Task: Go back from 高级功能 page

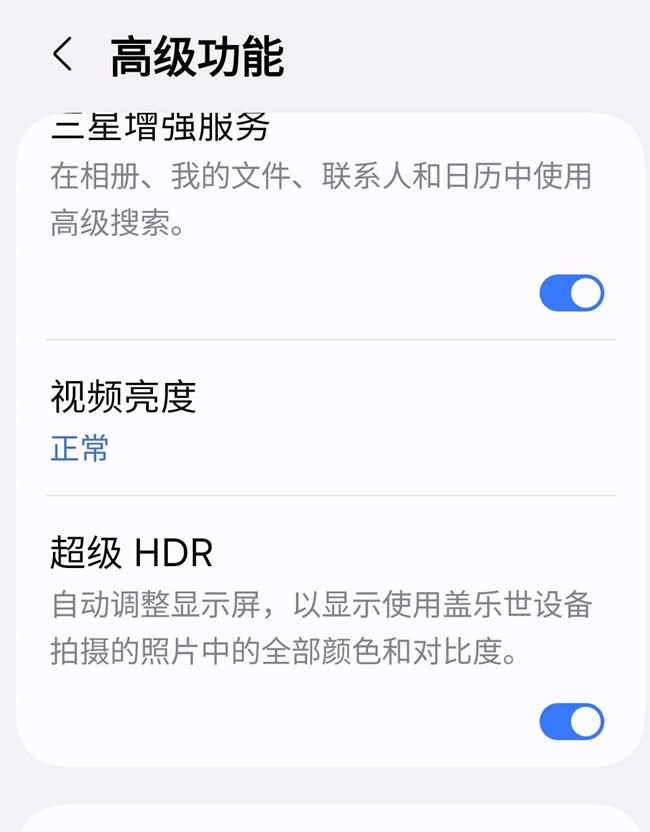Action: pyautogui.click(x=63, y=55)
